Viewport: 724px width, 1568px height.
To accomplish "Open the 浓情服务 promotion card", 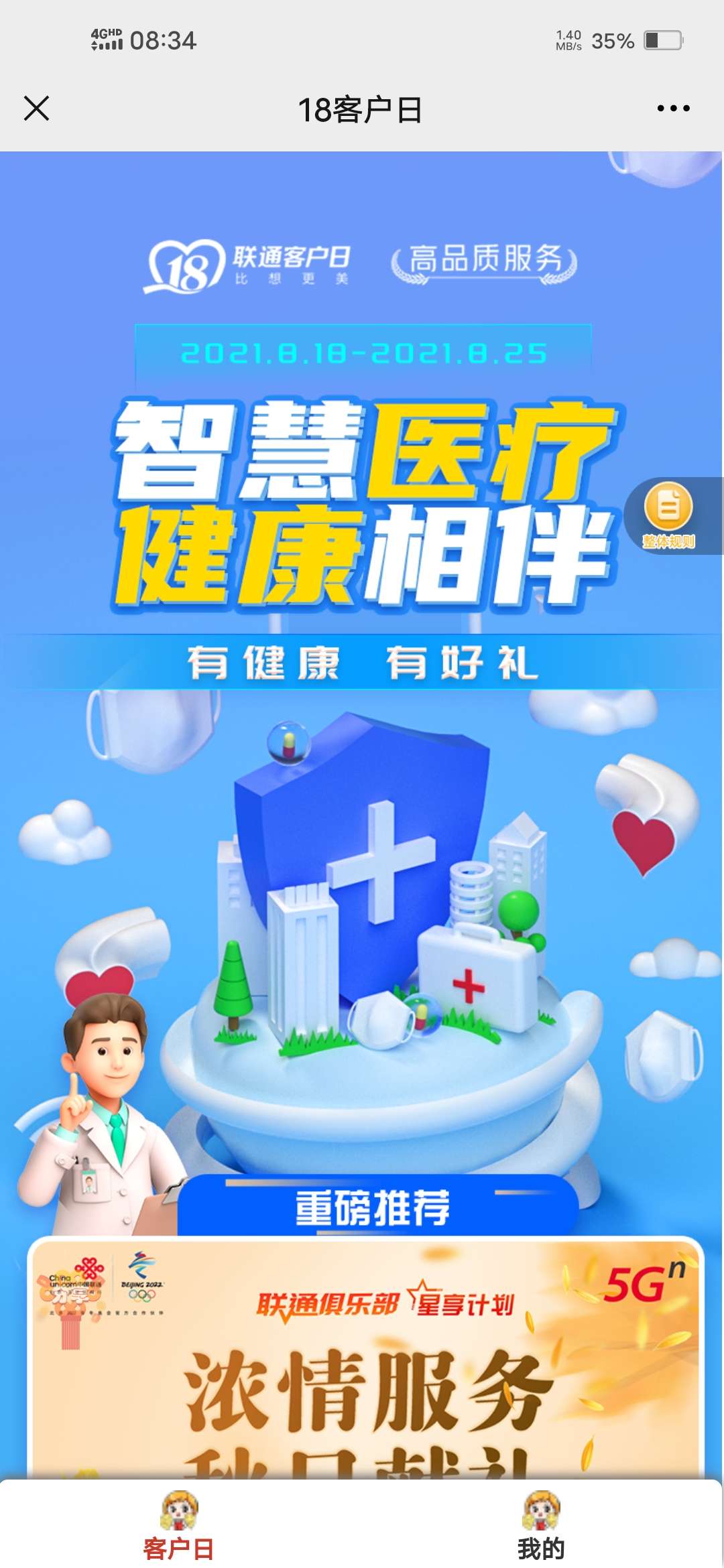I will (x=365, y=1360).
